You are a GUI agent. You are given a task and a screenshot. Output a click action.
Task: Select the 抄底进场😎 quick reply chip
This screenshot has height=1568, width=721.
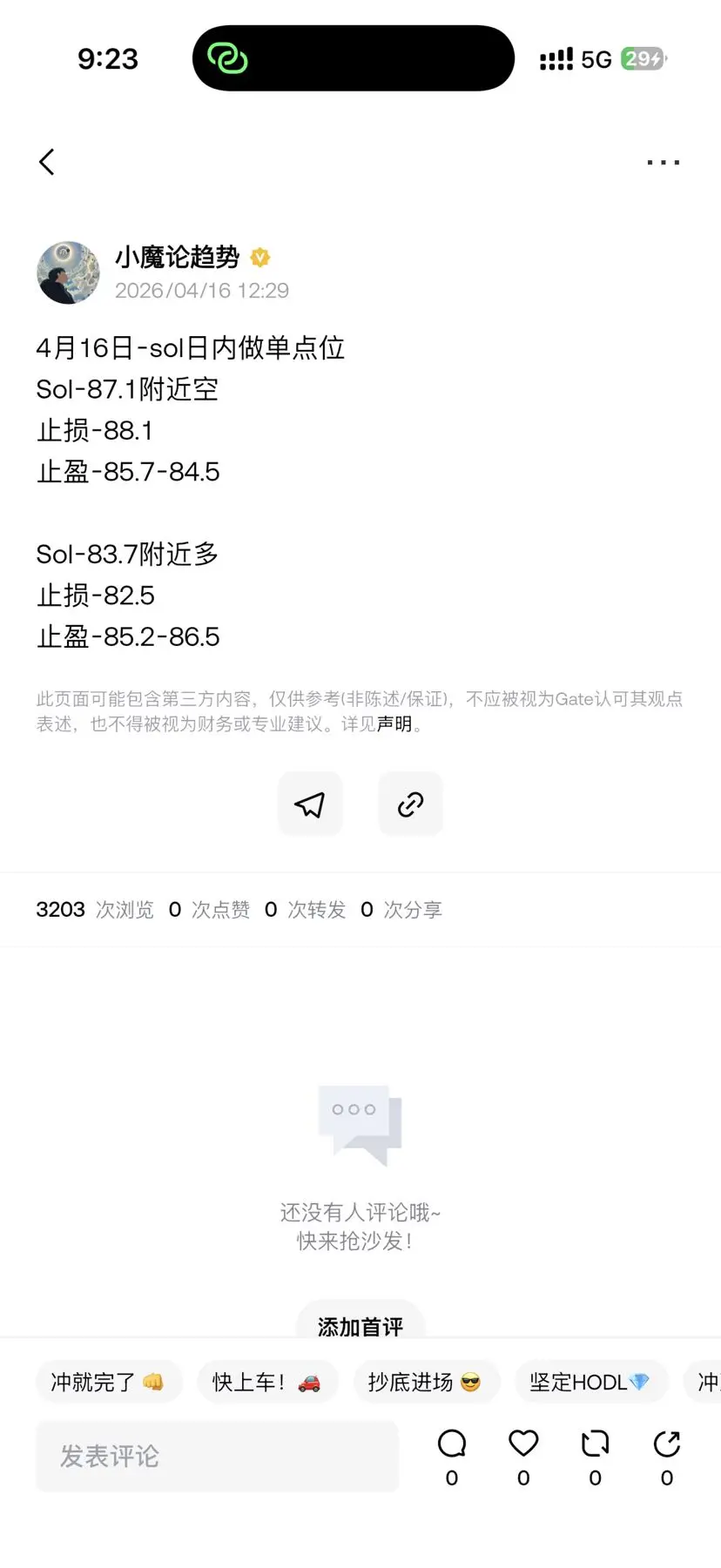(x=427, y=1382)
